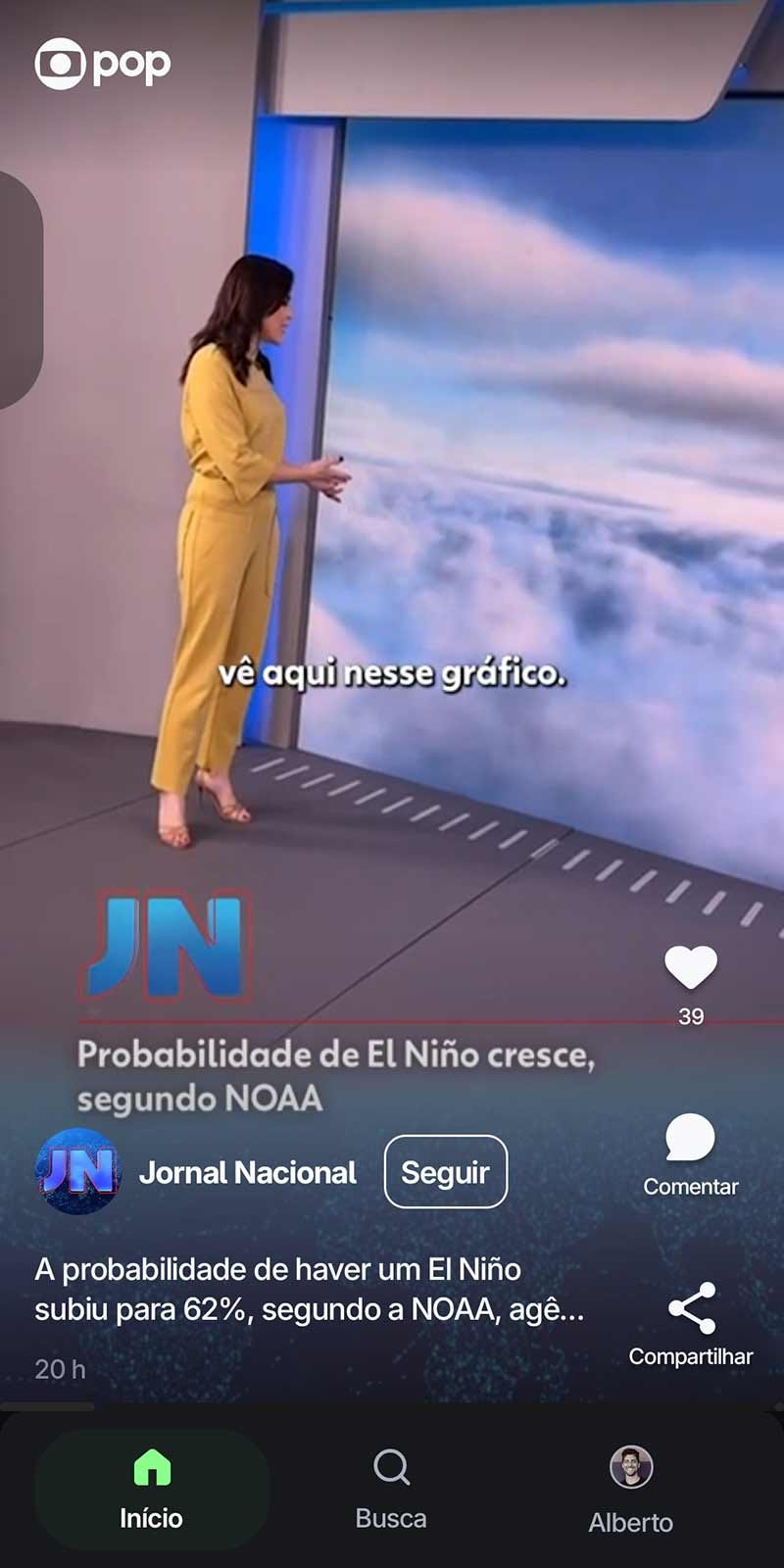The width and height of the screenshot is (784, 1568).
Task: Follow Jornal Nacional with Seguir button
Action: click(445, 1172)
